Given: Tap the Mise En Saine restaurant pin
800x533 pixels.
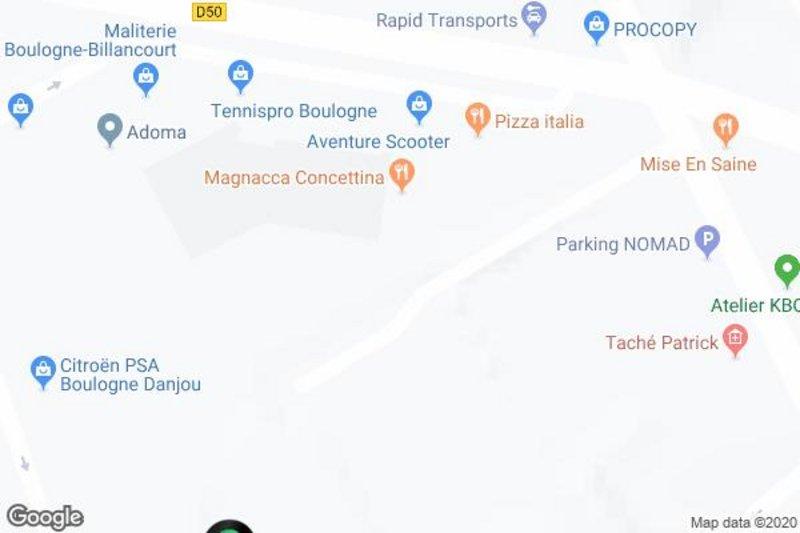Looking at the screenshot, I should pyautogui.click(x=726, y=127).
